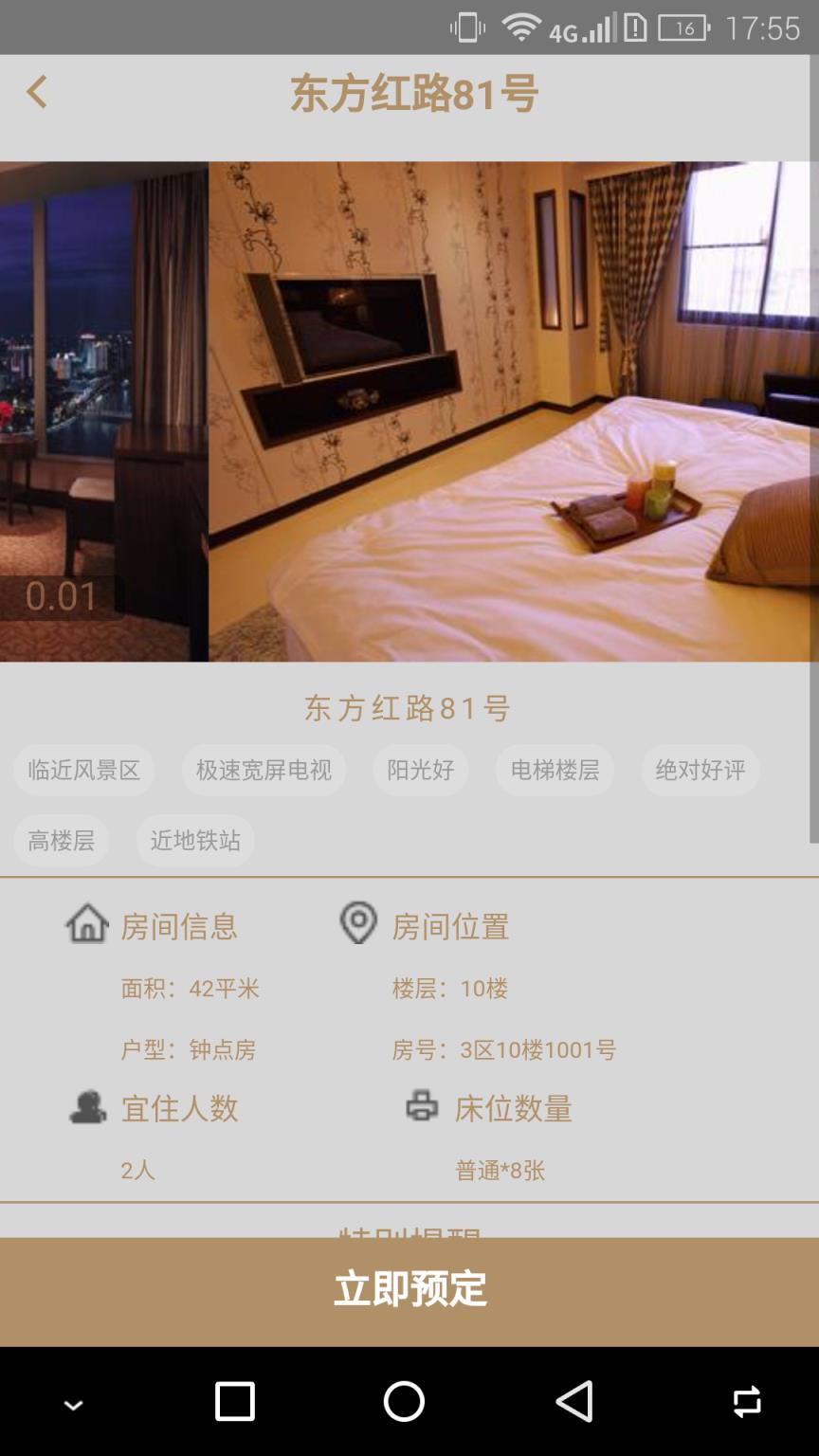Screen dimensions: 819x1456
Task: Tap the 临近风景区 tag link
Action: [83, 771]
